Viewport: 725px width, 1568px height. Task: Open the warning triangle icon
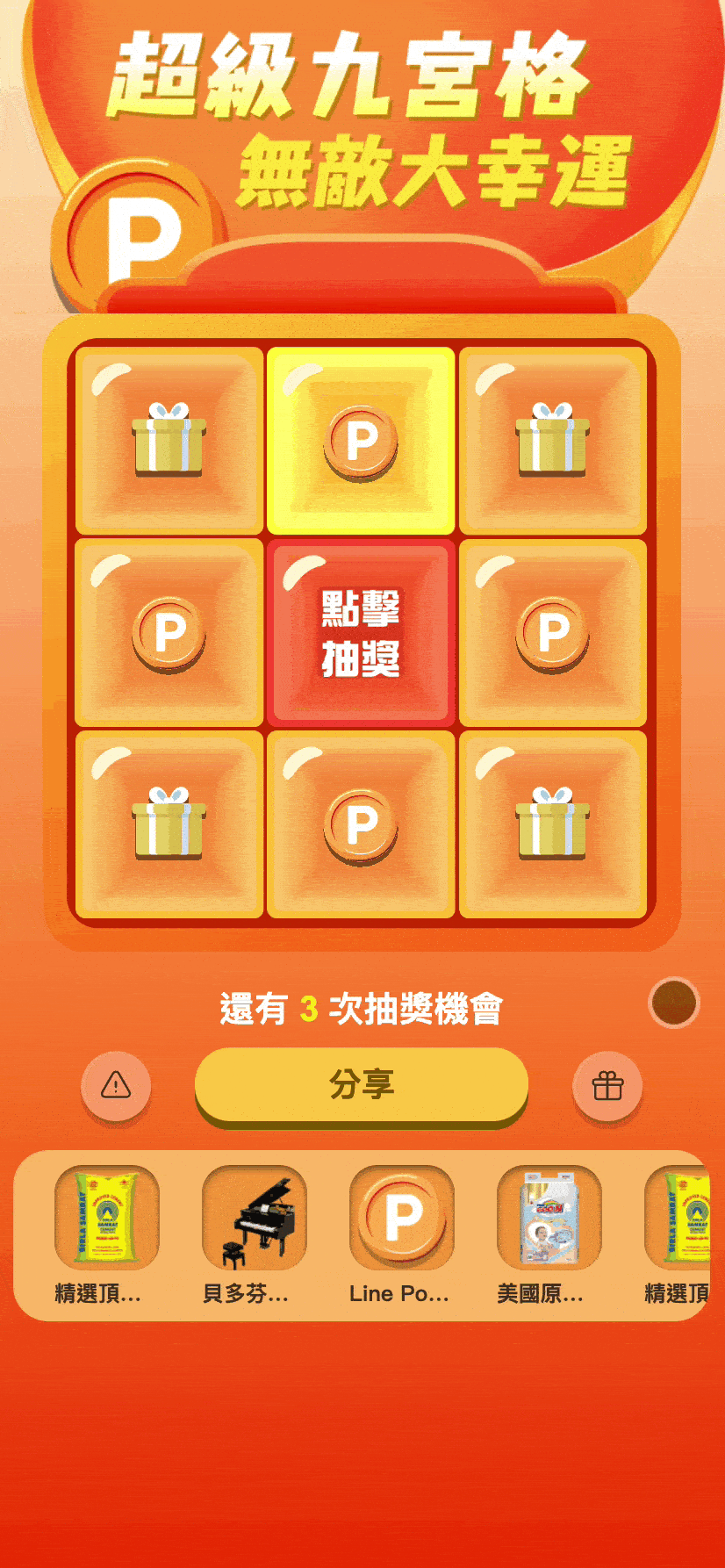click(116, 1086)
